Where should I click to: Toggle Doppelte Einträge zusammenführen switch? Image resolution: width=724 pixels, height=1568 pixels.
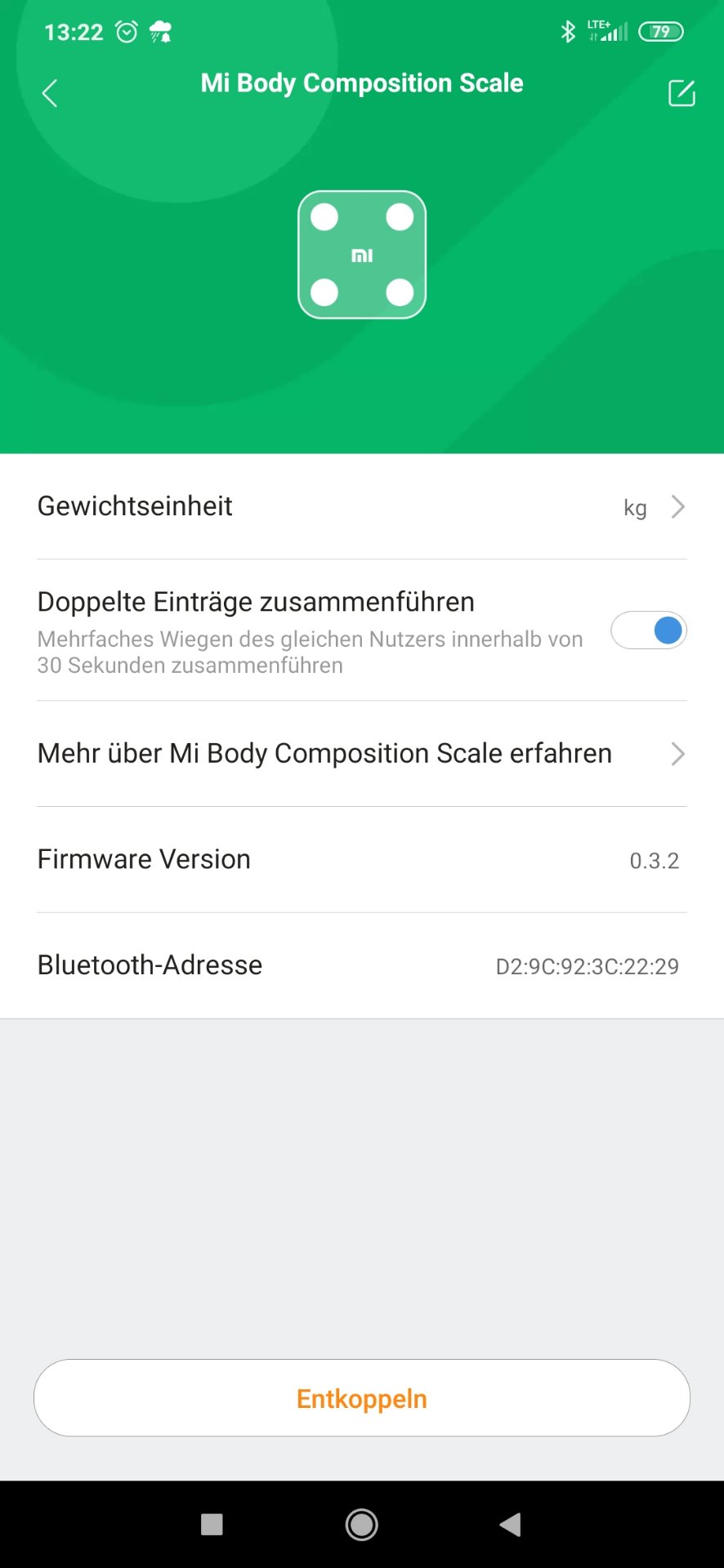(649, 630)
